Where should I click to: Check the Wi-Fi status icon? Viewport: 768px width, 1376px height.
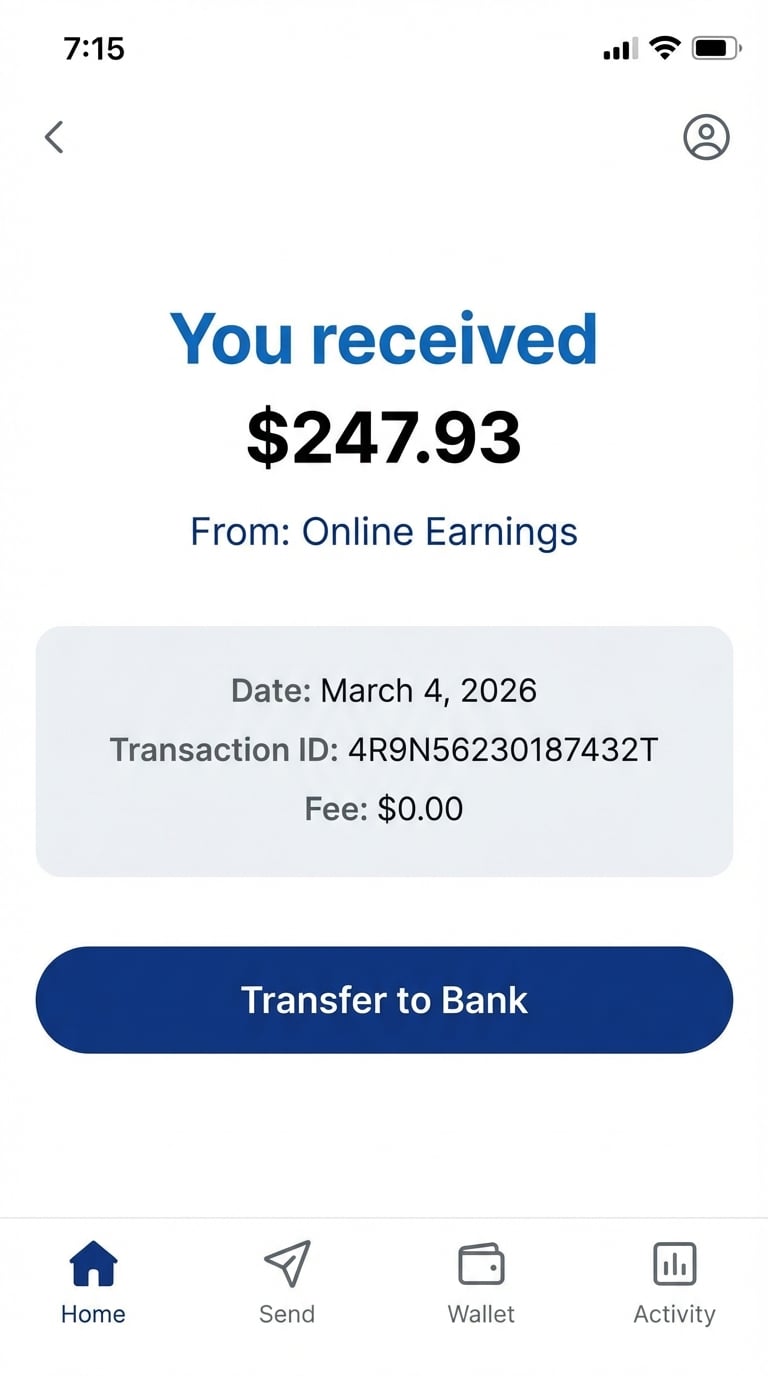click(x=663, y=46)
